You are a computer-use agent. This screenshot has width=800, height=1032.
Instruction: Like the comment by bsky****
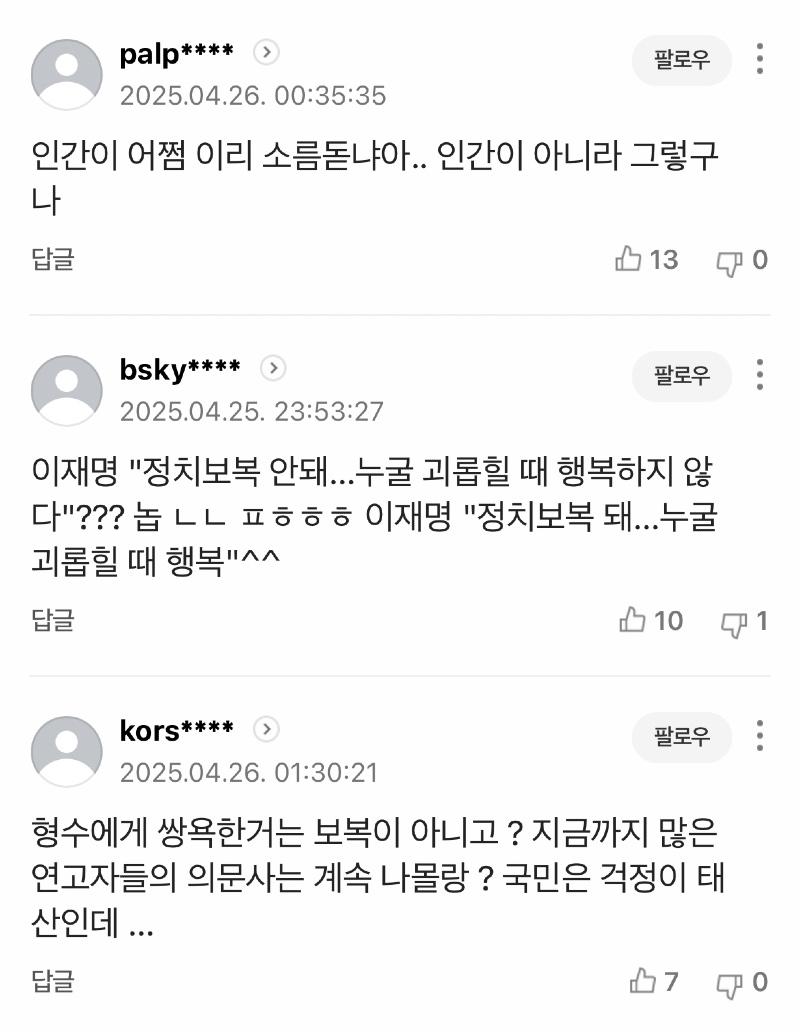click(633, 621)
